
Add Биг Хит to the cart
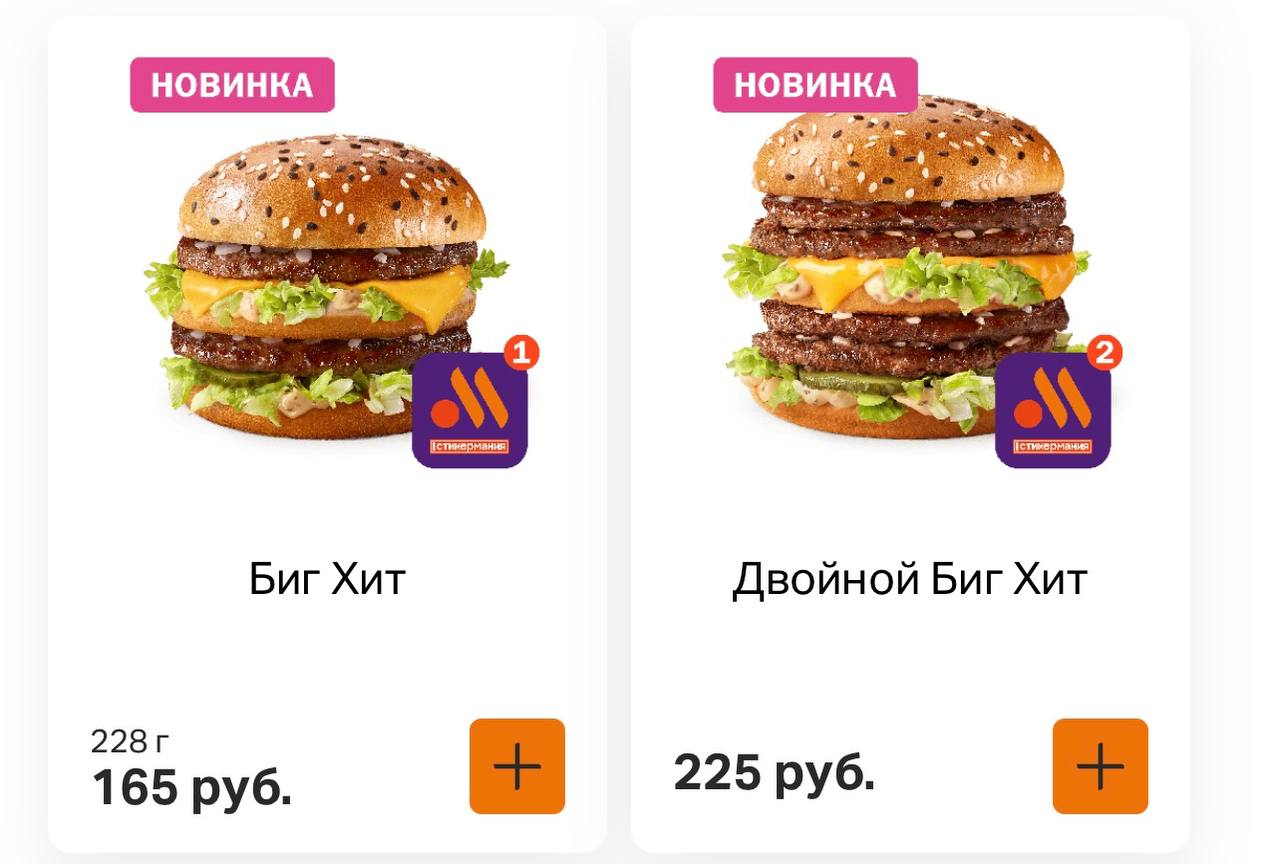[517, 766]
